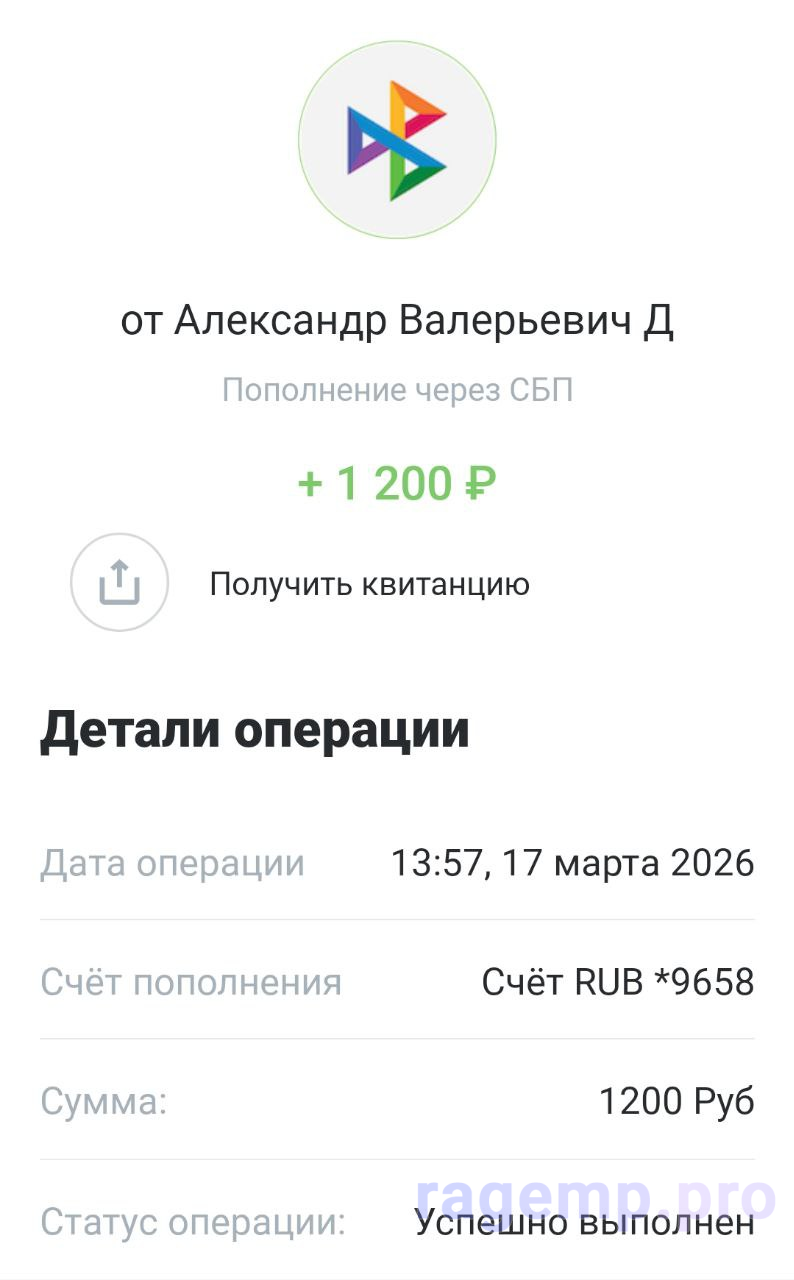794x1280 pixels.
Task: Click Успешно выполнен status text
Action: (586, 1222)
